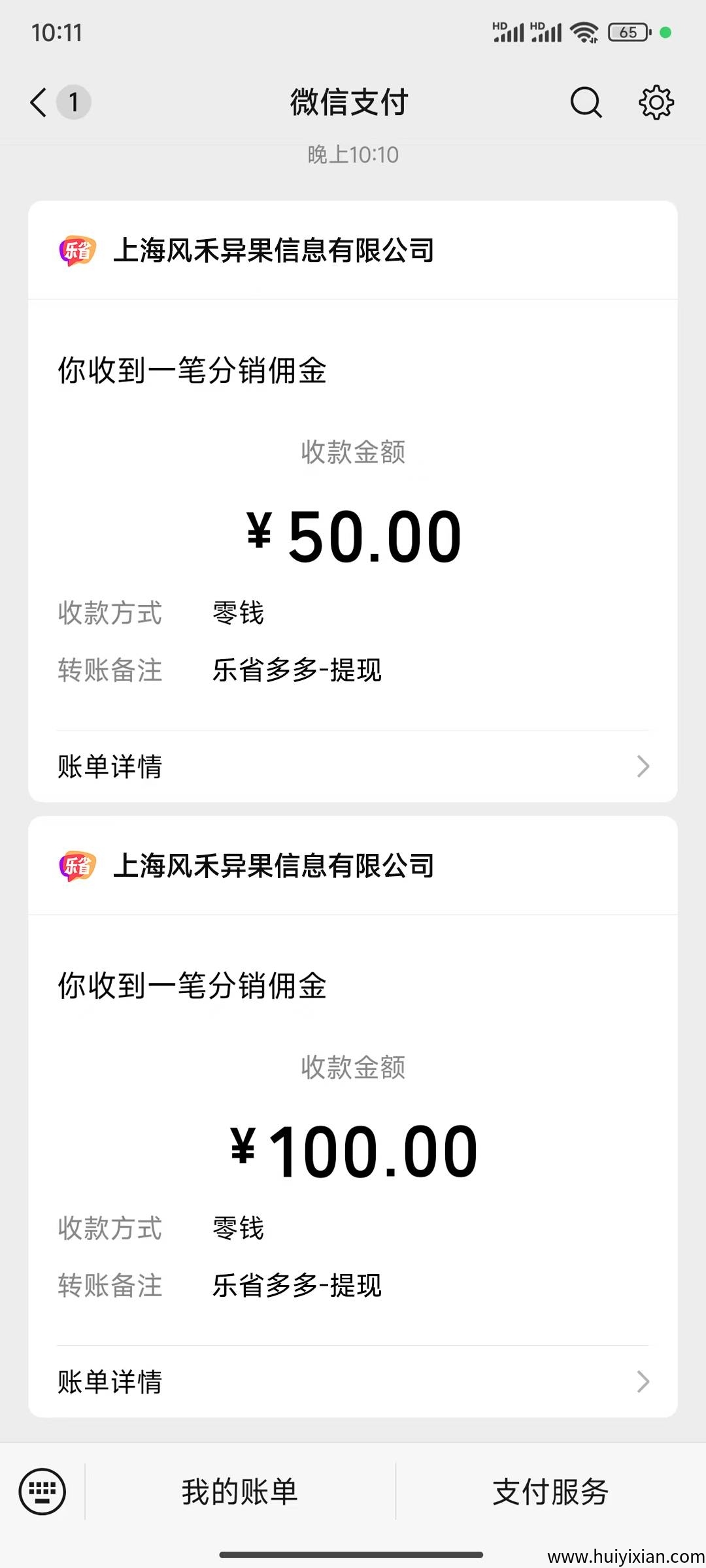This screenshot has width=706, height=1568.
Task: Open the ¥100.00 commission card header
Action: pyautogui.click(x=353, y=866)
